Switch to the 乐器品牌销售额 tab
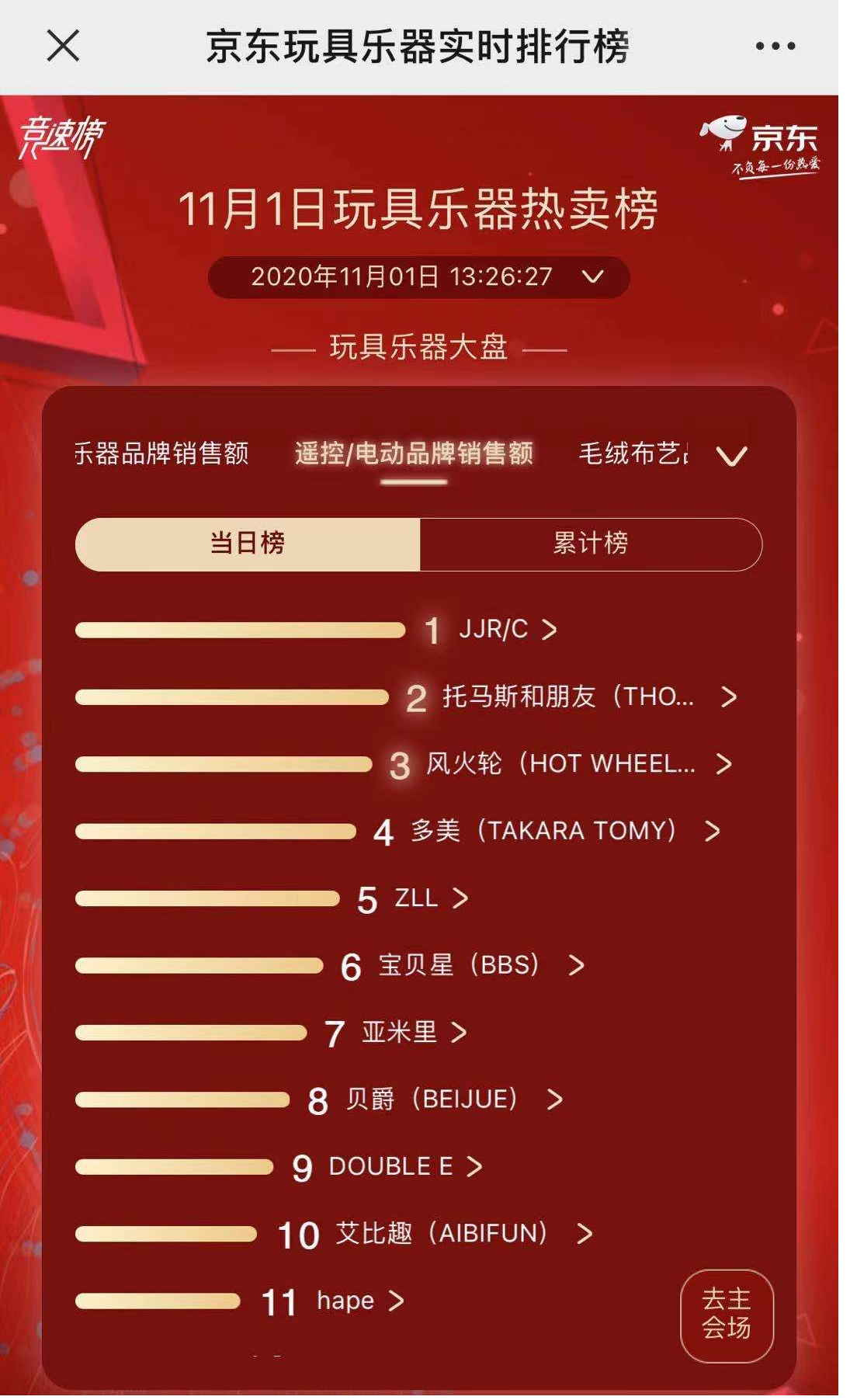The width and height of the screenshot is (850, 1400). 162,453
